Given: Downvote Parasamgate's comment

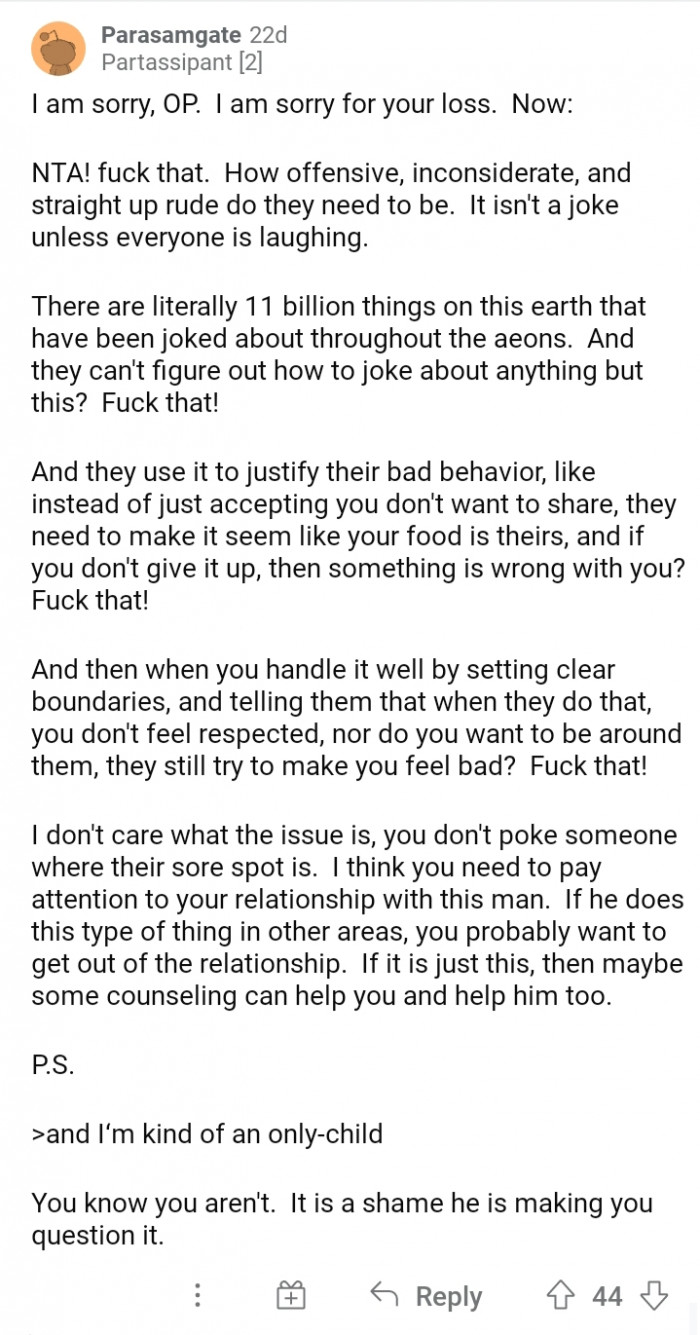Looking at the screenshot, I should (654, 1296).
